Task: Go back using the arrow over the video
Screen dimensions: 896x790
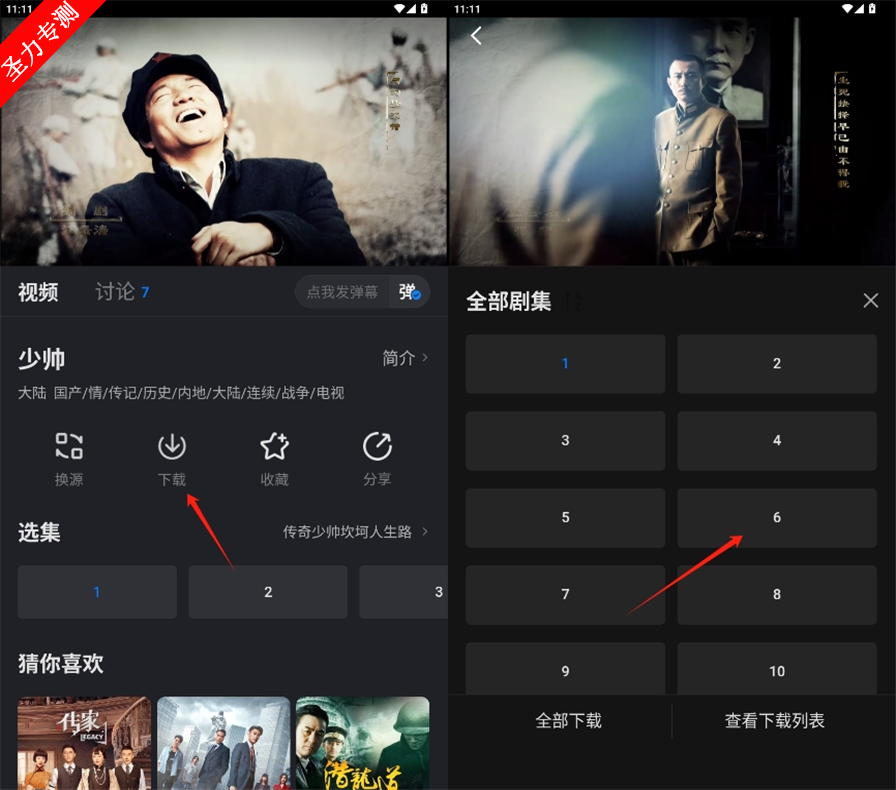Action: (476, 36)
